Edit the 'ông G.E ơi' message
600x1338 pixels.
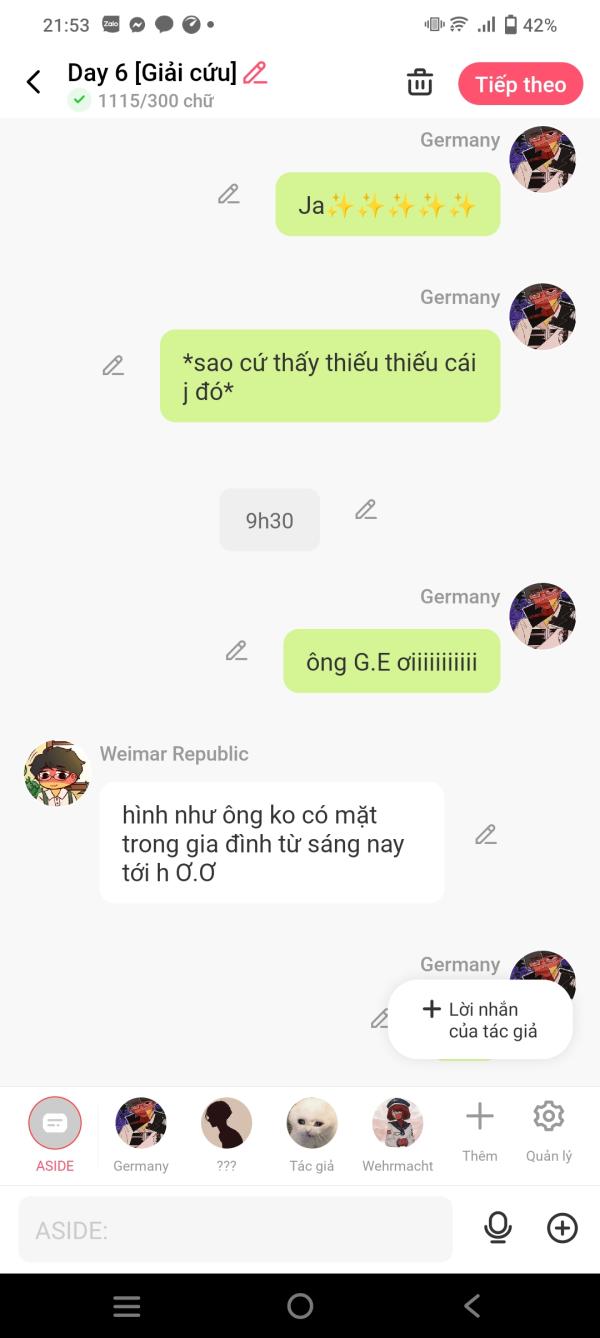236,651
